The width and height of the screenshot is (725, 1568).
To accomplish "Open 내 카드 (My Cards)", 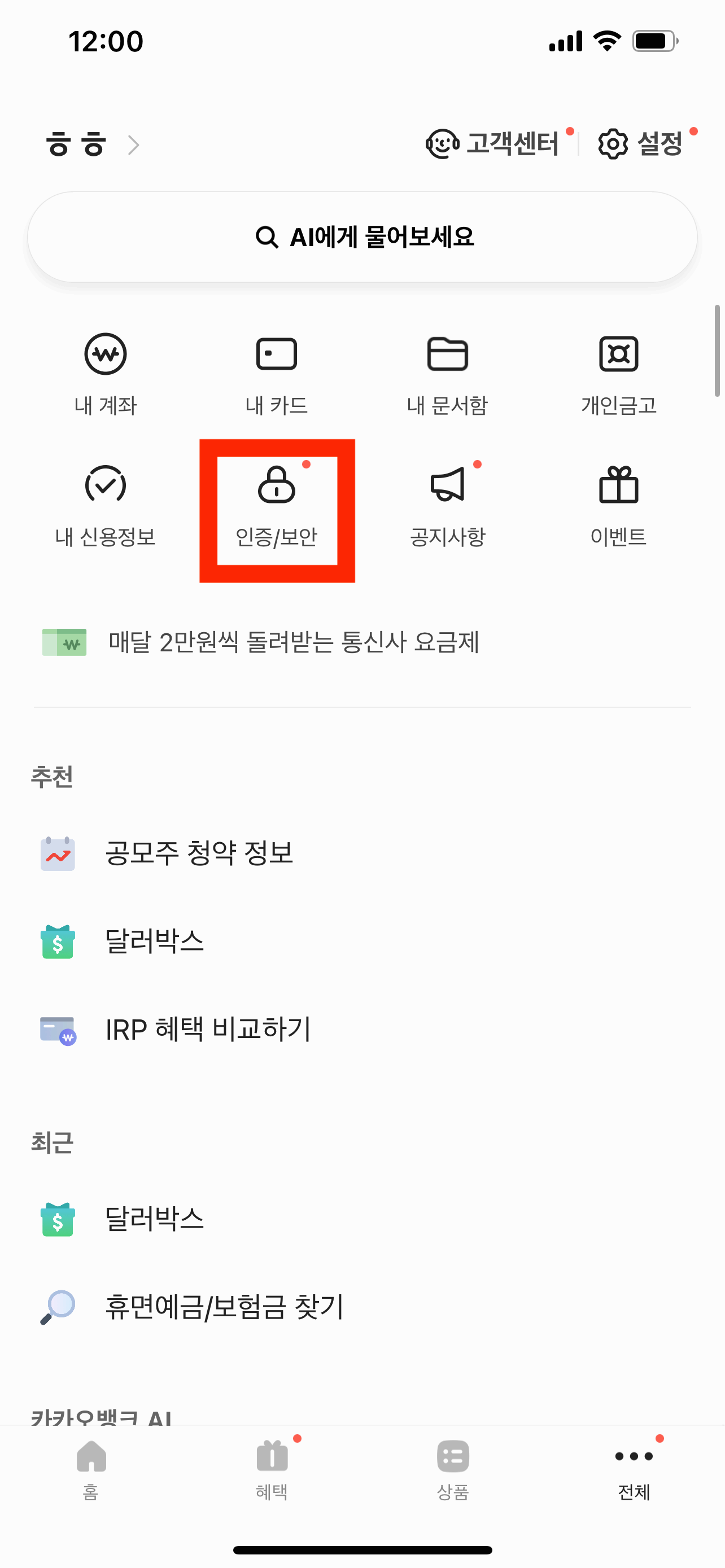I will coord(276,373).
